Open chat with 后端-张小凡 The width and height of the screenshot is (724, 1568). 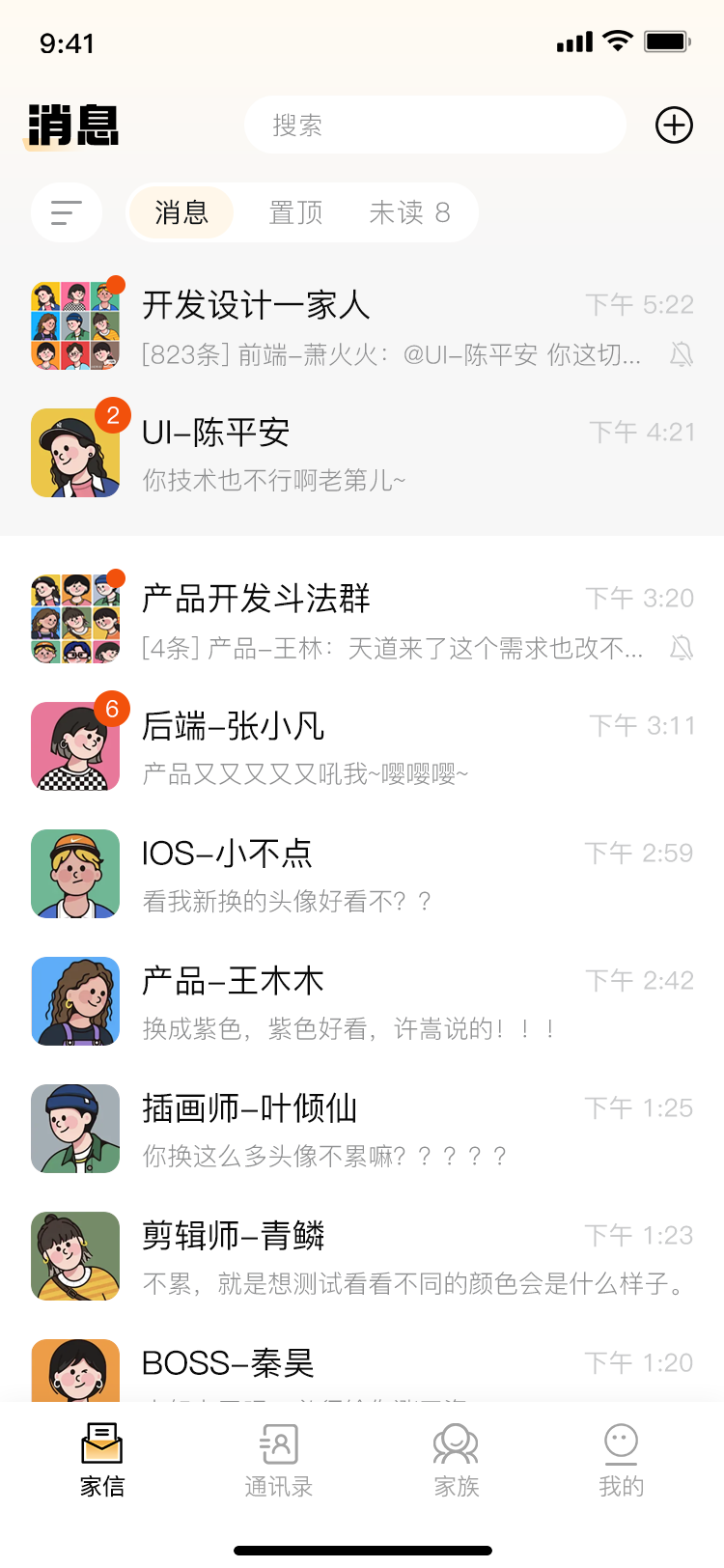(x=362, y=743)
